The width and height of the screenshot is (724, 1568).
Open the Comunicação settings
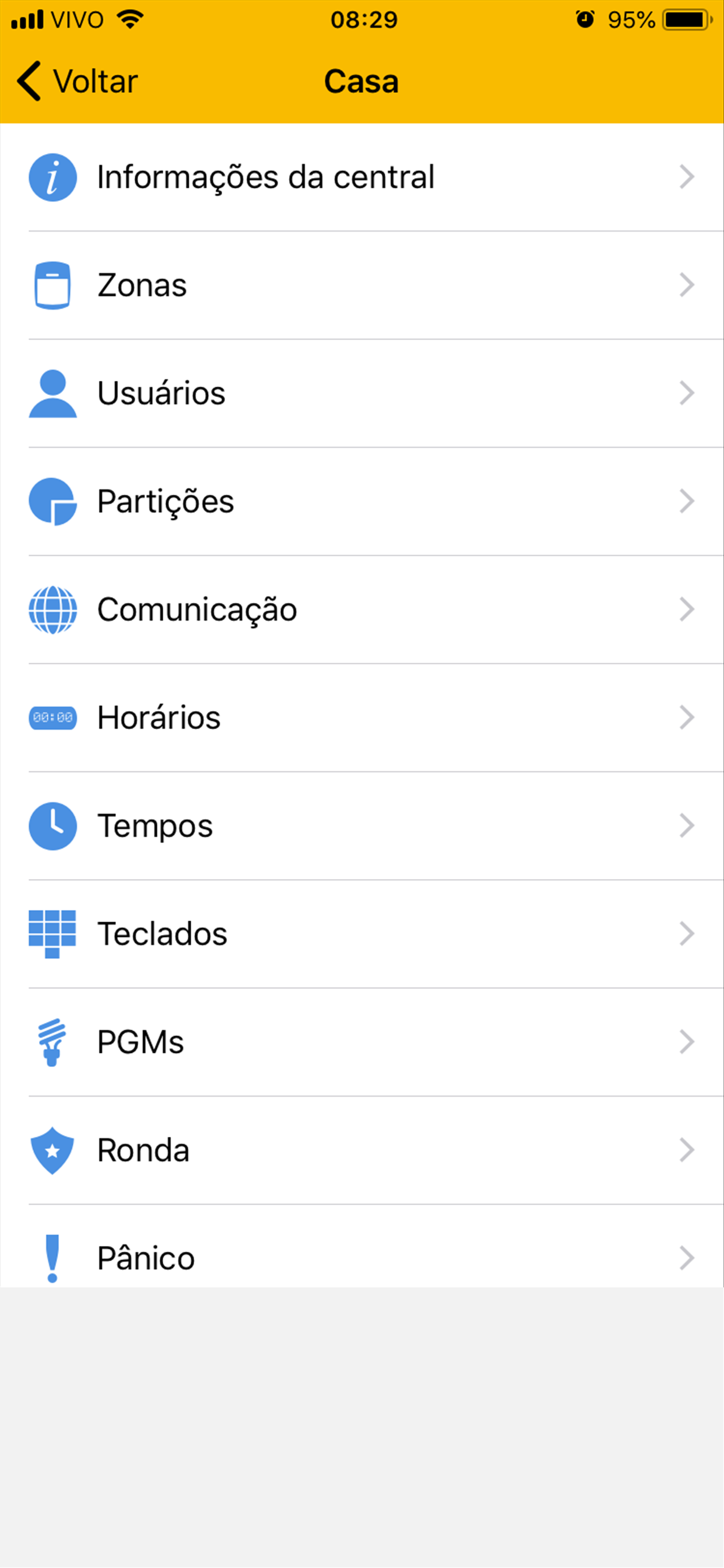[x=362, y=610]
